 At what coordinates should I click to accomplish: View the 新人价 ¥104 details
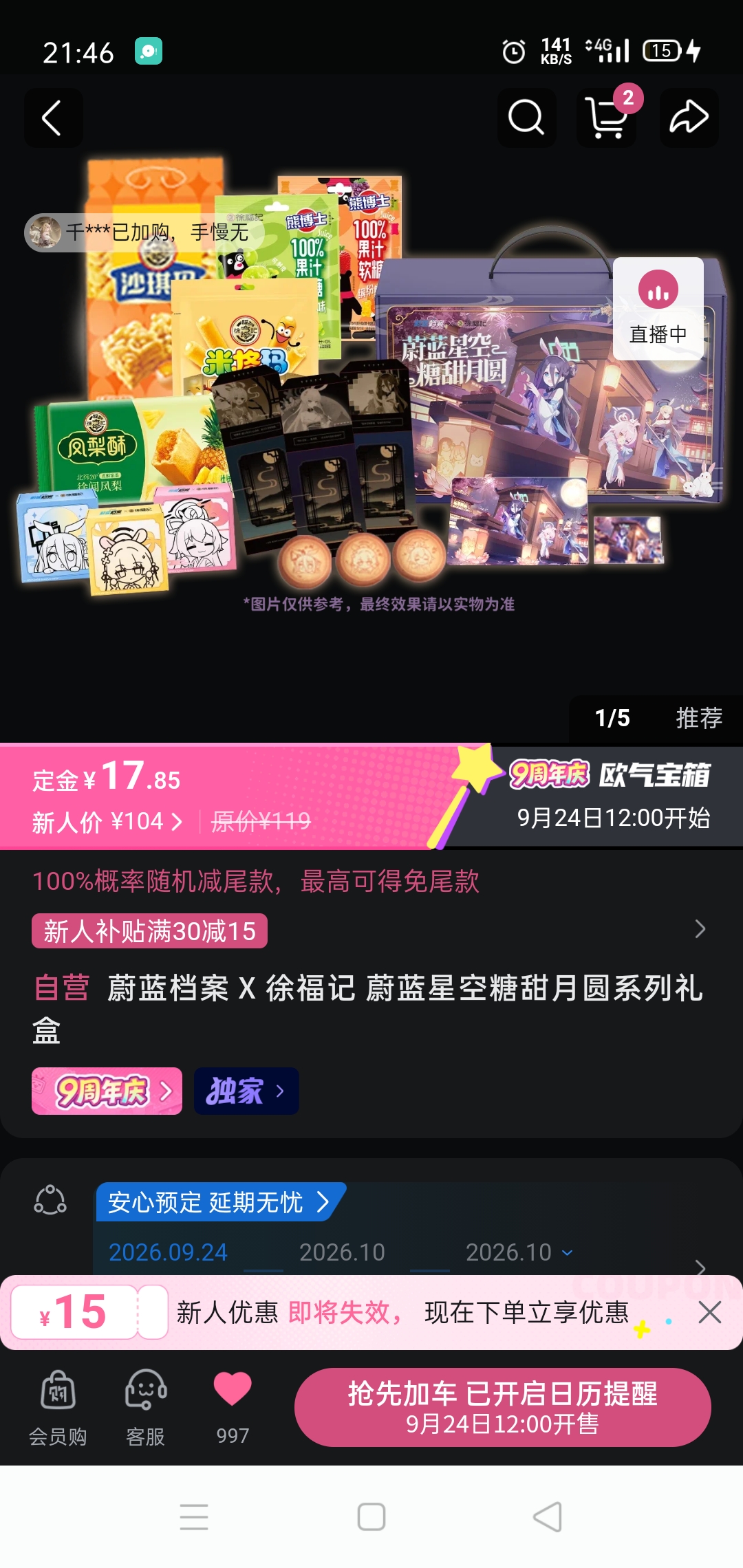pos(107,821)
